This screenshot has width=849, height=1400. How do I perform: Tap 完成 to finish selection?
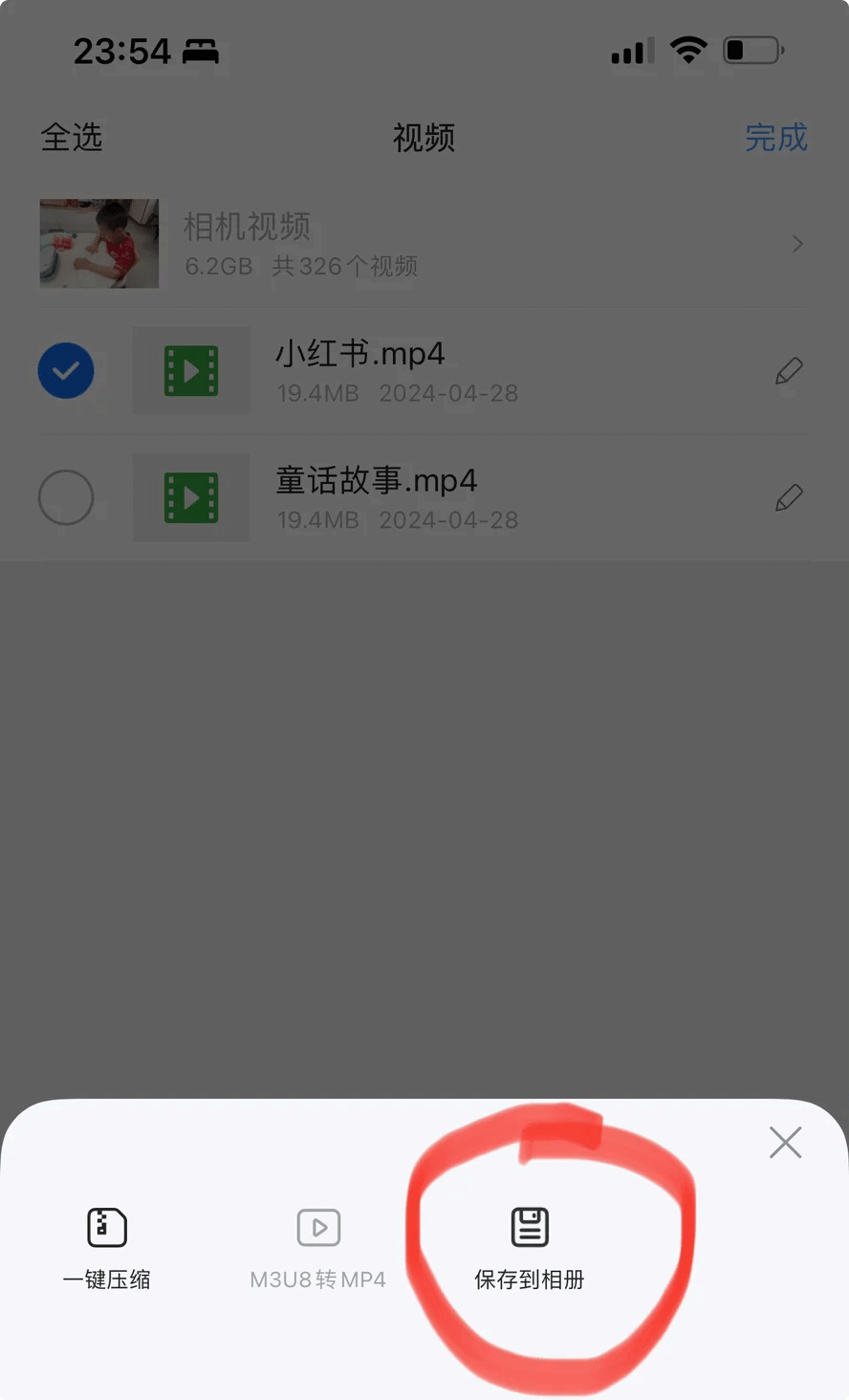point(775,138)
